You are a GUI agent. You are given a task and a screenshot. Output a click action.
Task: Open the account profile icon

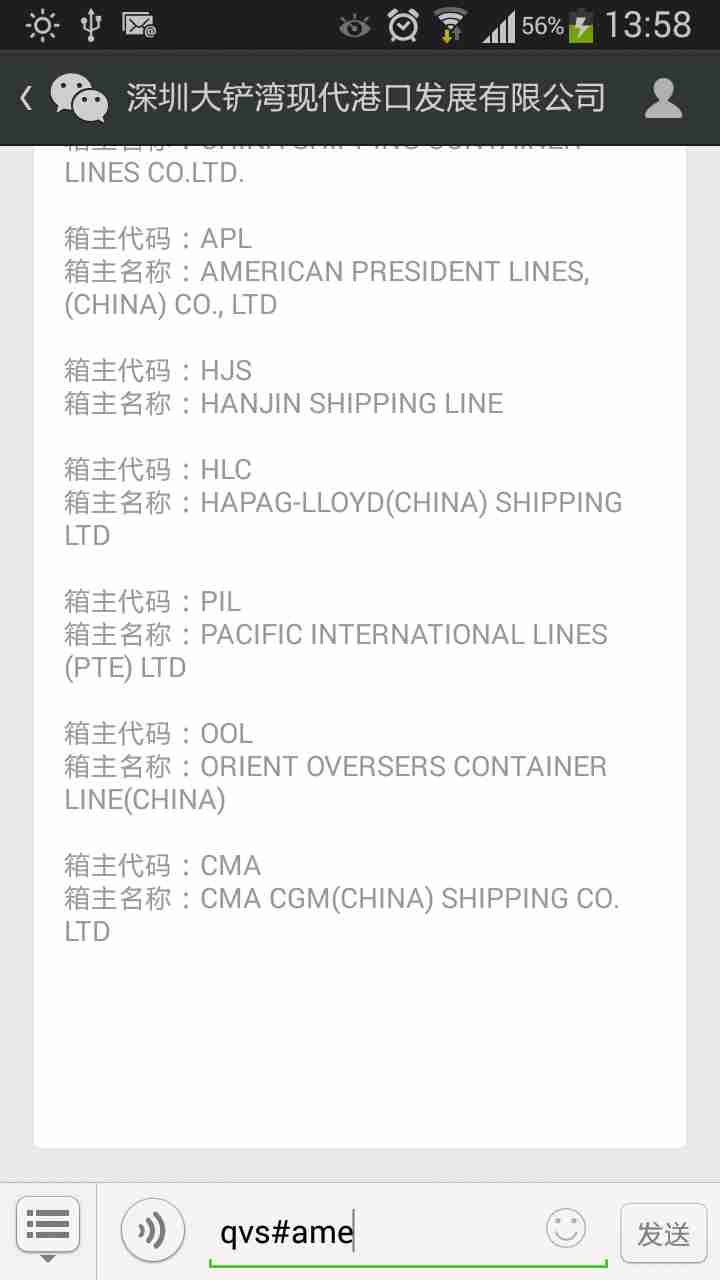[663, 98]
